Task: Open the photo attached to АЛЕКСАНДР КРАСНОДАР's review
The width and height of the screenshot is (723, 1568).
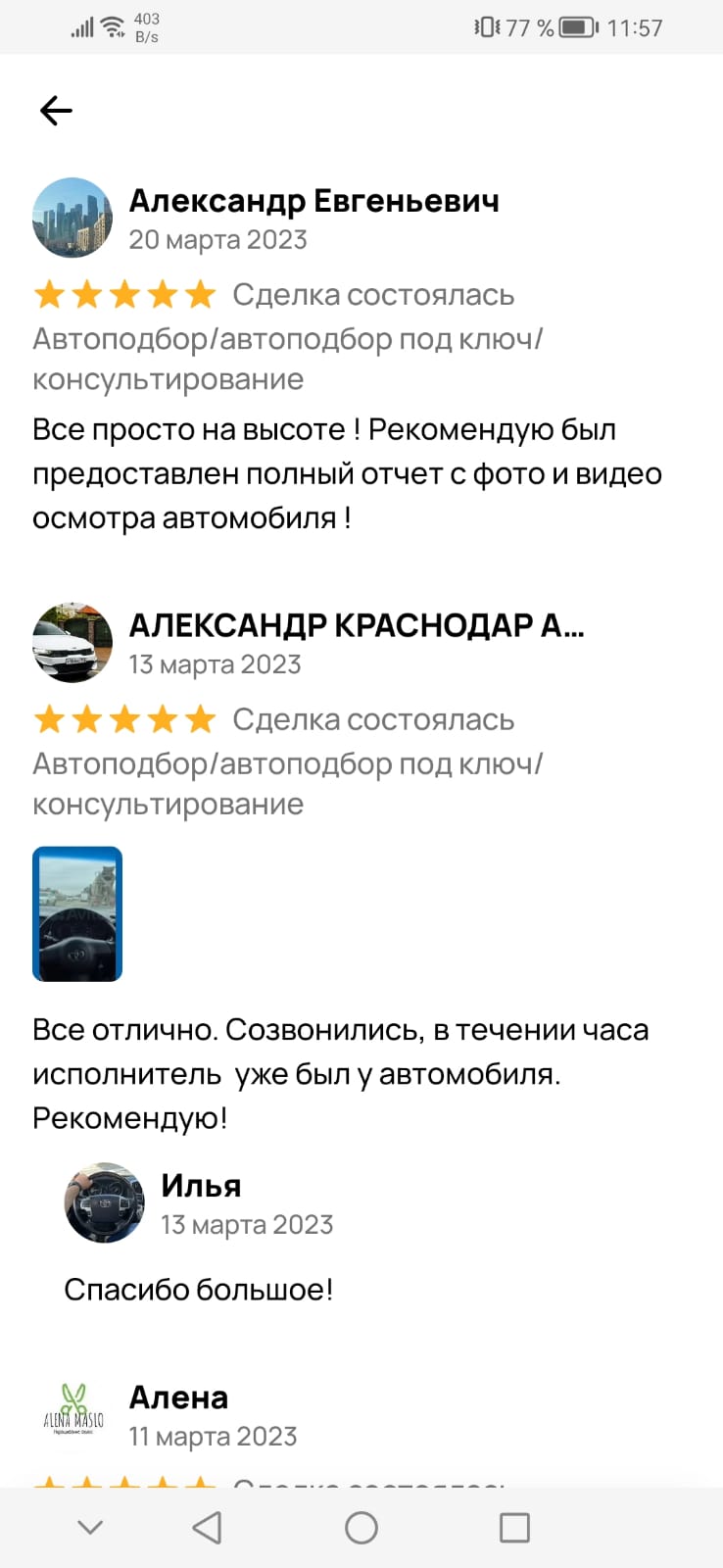Action: tap(77, 913)
